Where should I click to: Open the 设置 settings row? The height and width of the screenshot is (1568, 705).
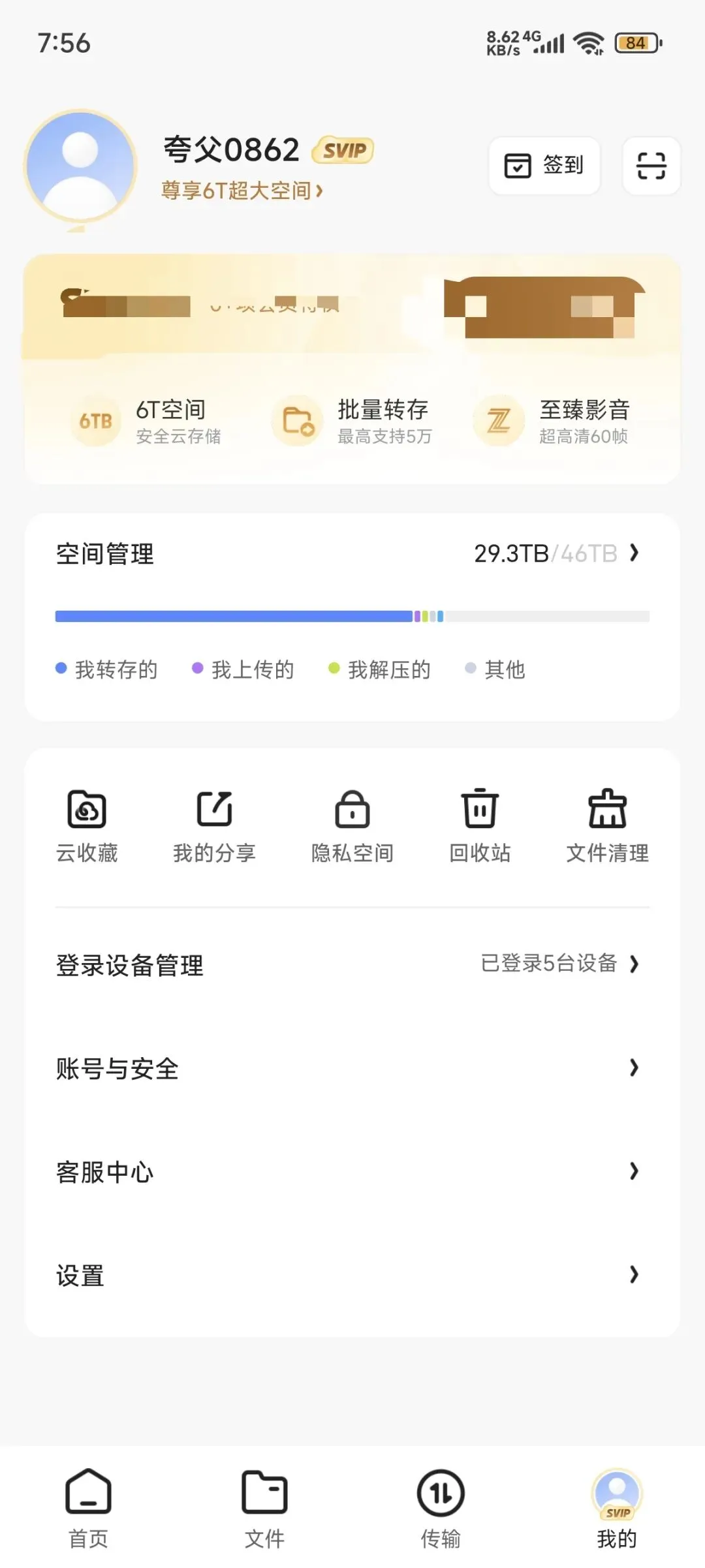(352, 1275)
